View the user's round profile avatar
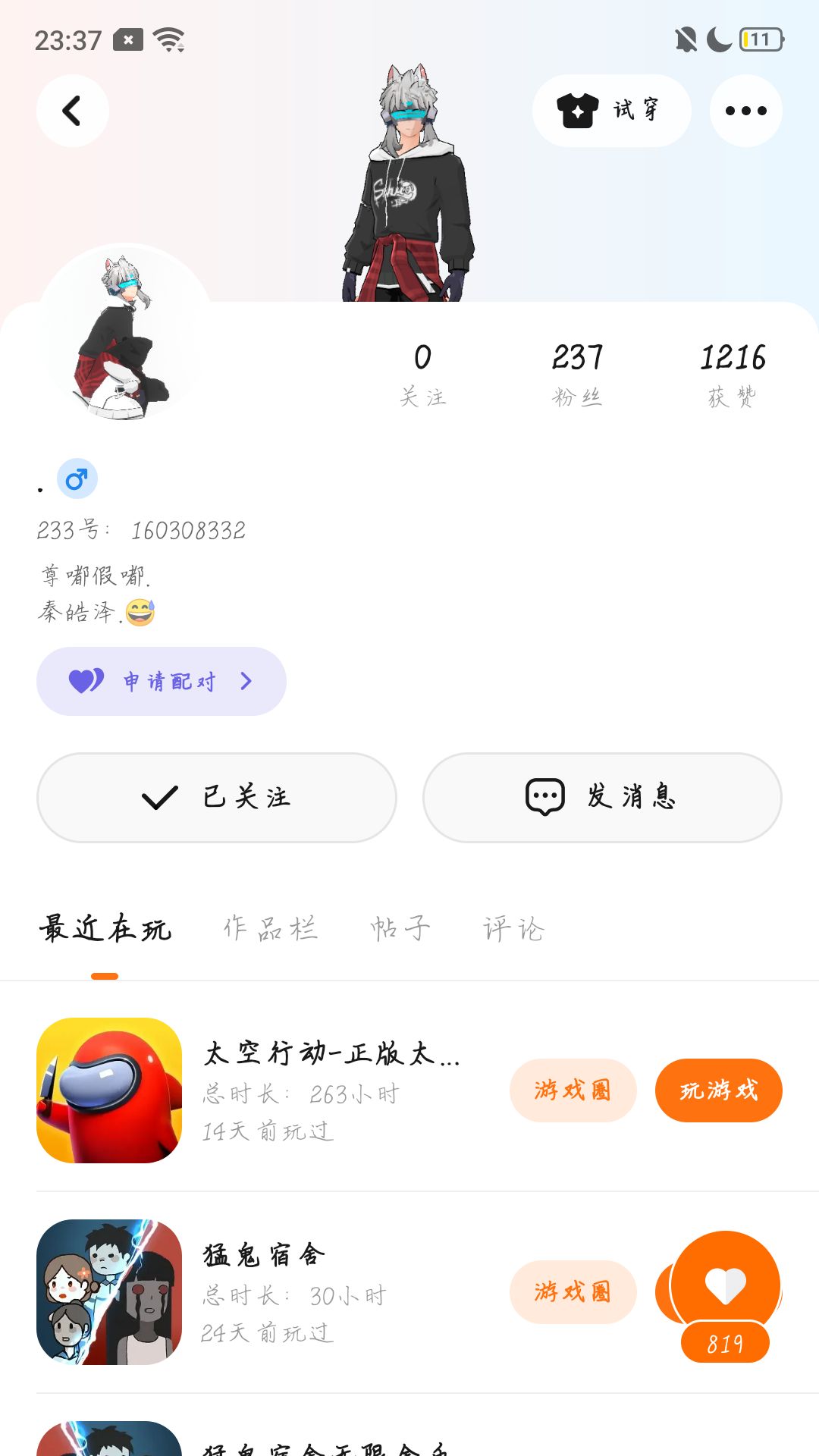The height and width of the screenshot is (1456, 819). [x=125, y=334]
